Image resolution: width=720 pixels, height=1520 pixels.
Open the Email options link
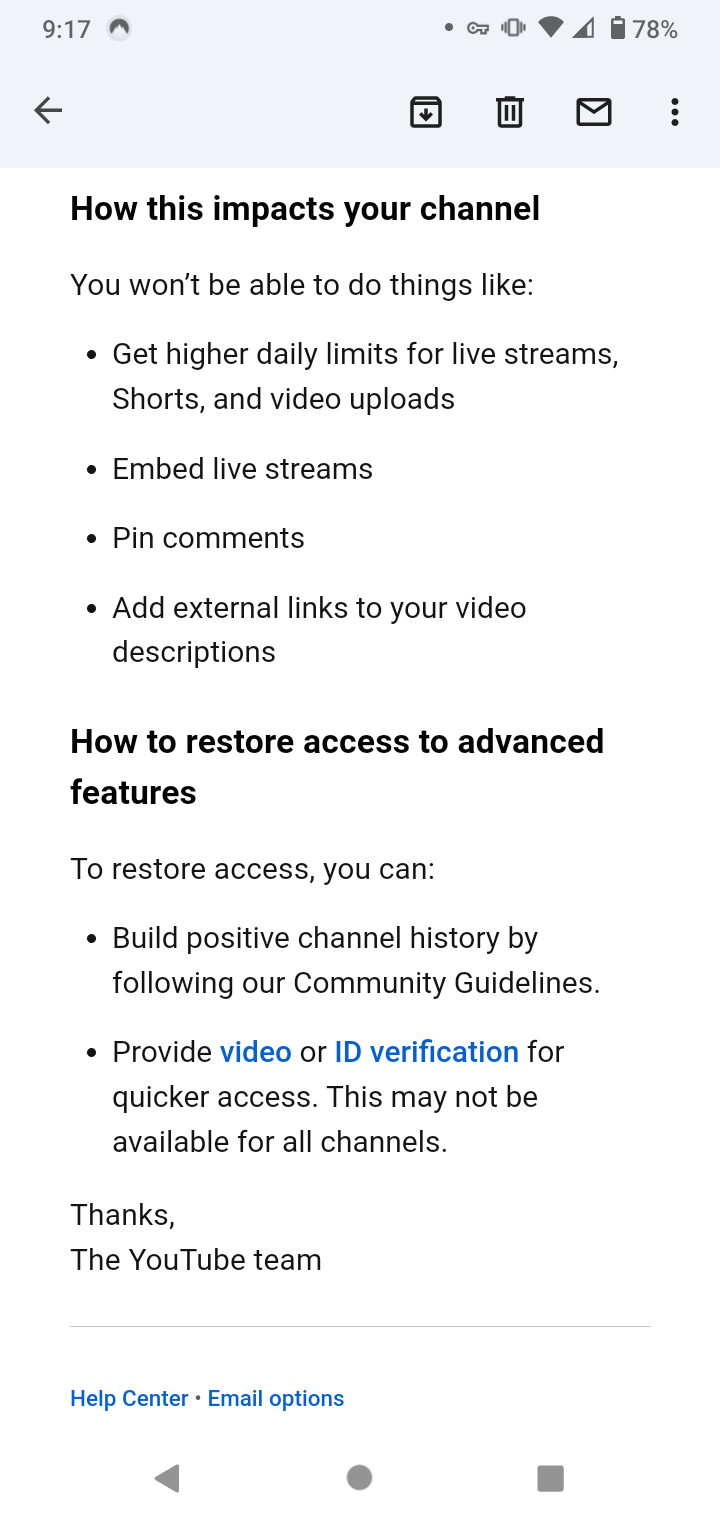(x=276, y=1398)
